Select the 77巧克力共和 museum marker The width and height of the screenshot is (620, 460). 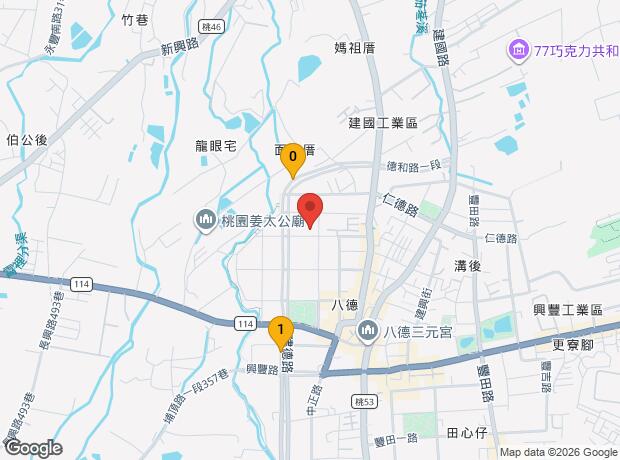[x=517, y=50]
